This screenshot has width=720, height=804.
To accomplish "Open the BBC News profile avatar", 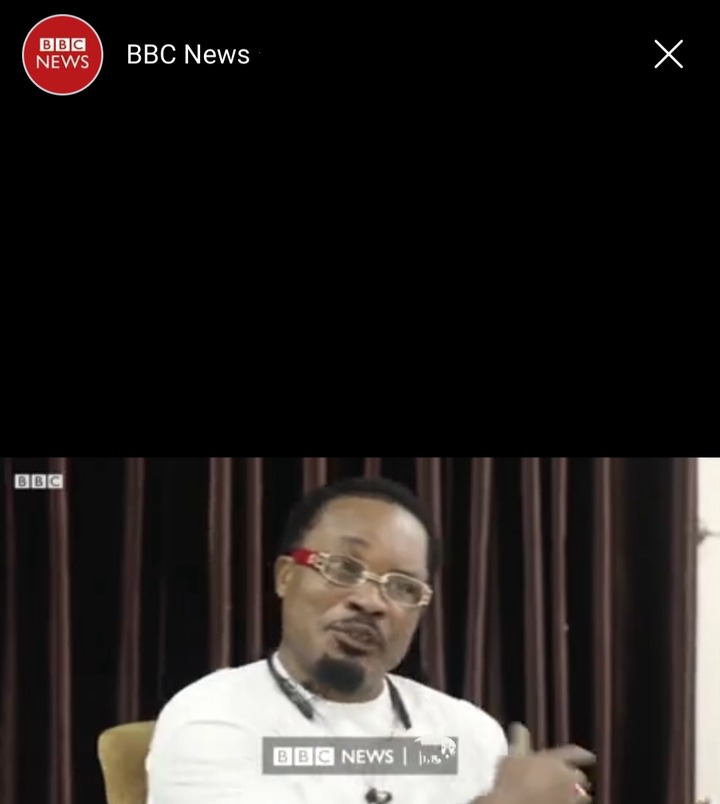I will [x=62, y=55].
